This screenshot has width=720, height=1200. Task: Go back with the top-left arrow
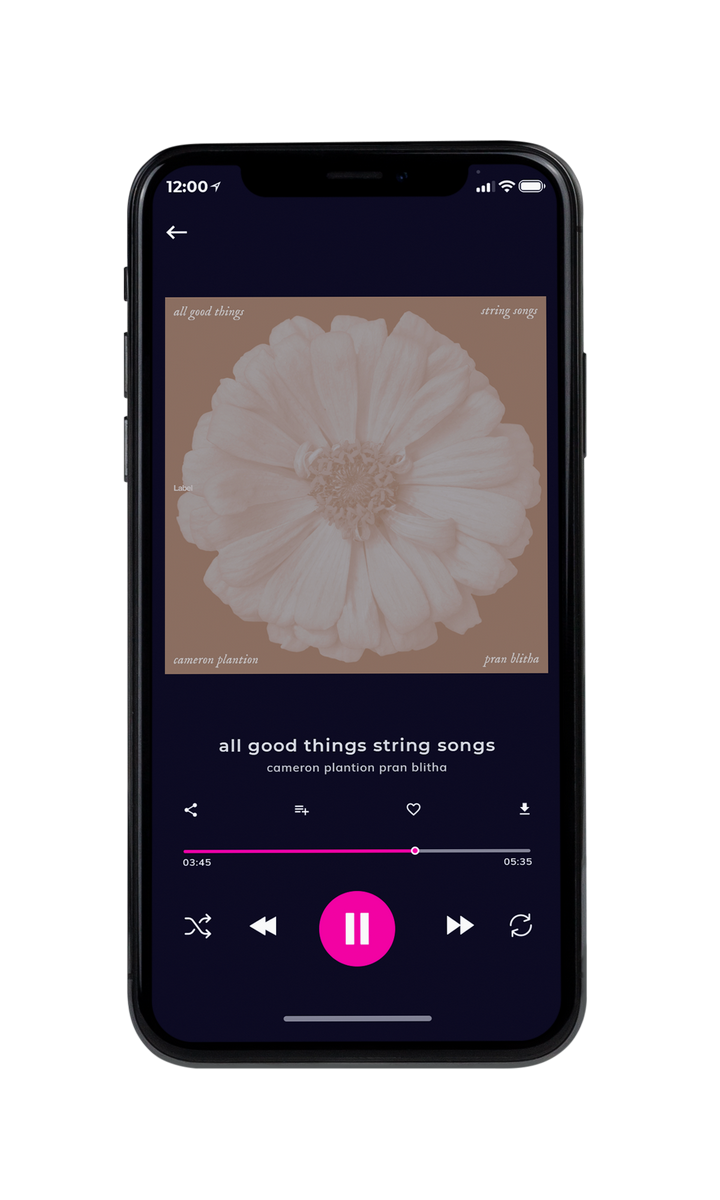177,232
